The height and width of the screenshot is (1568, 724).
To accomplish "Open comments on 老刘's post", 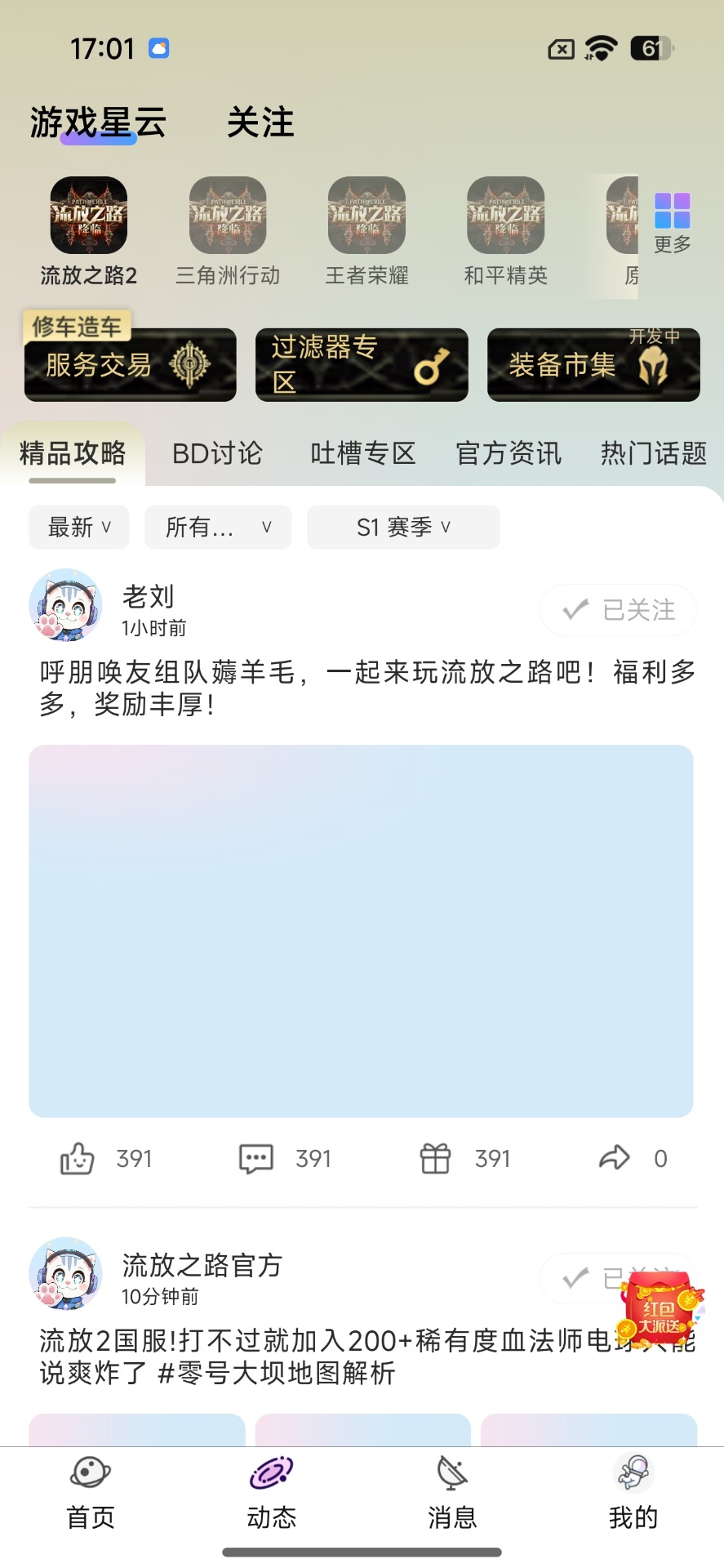I will click(x=255, y=1157).
